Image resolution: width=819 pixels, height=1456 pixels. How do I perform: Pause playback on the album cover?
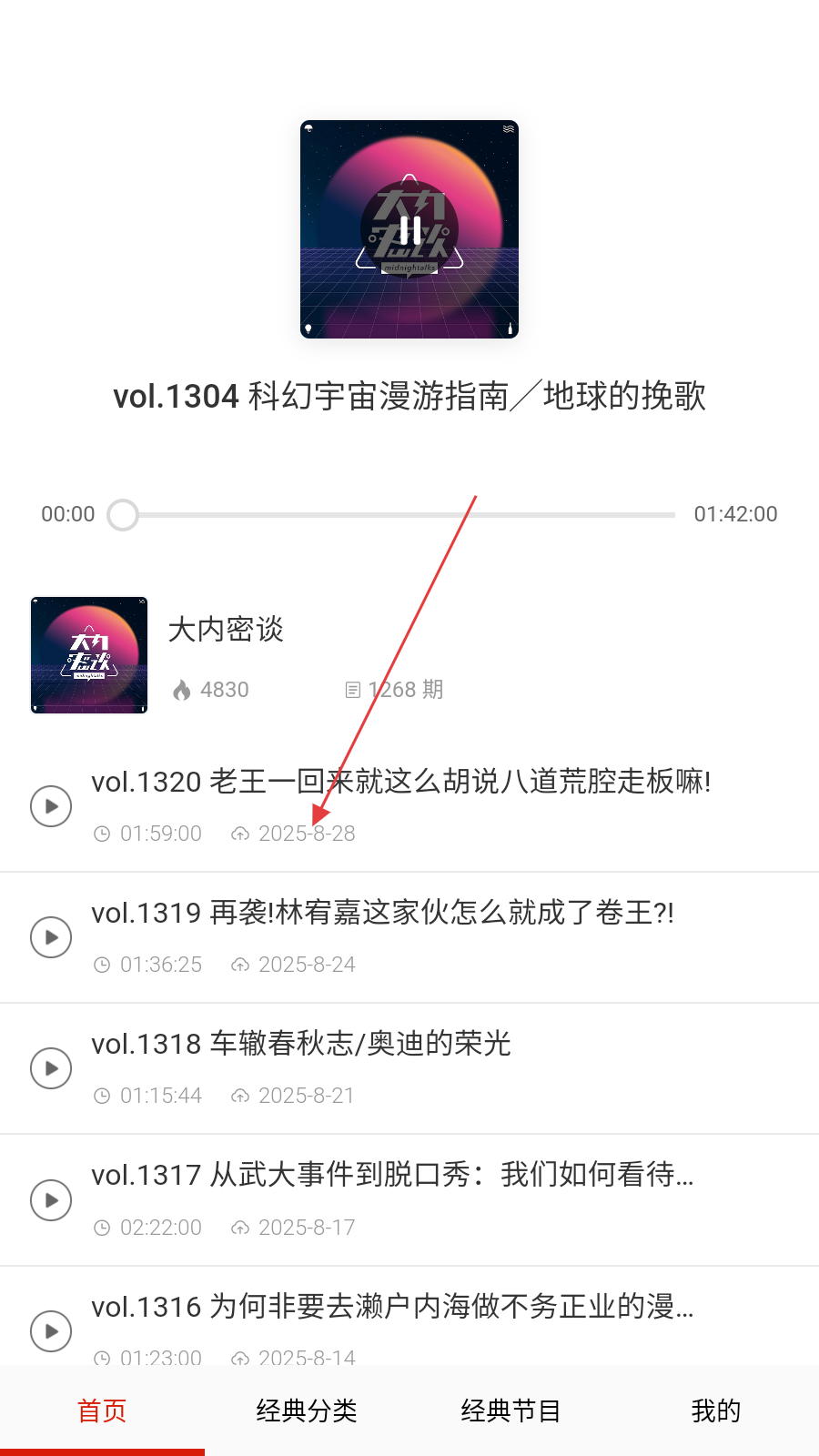(409, 229)
